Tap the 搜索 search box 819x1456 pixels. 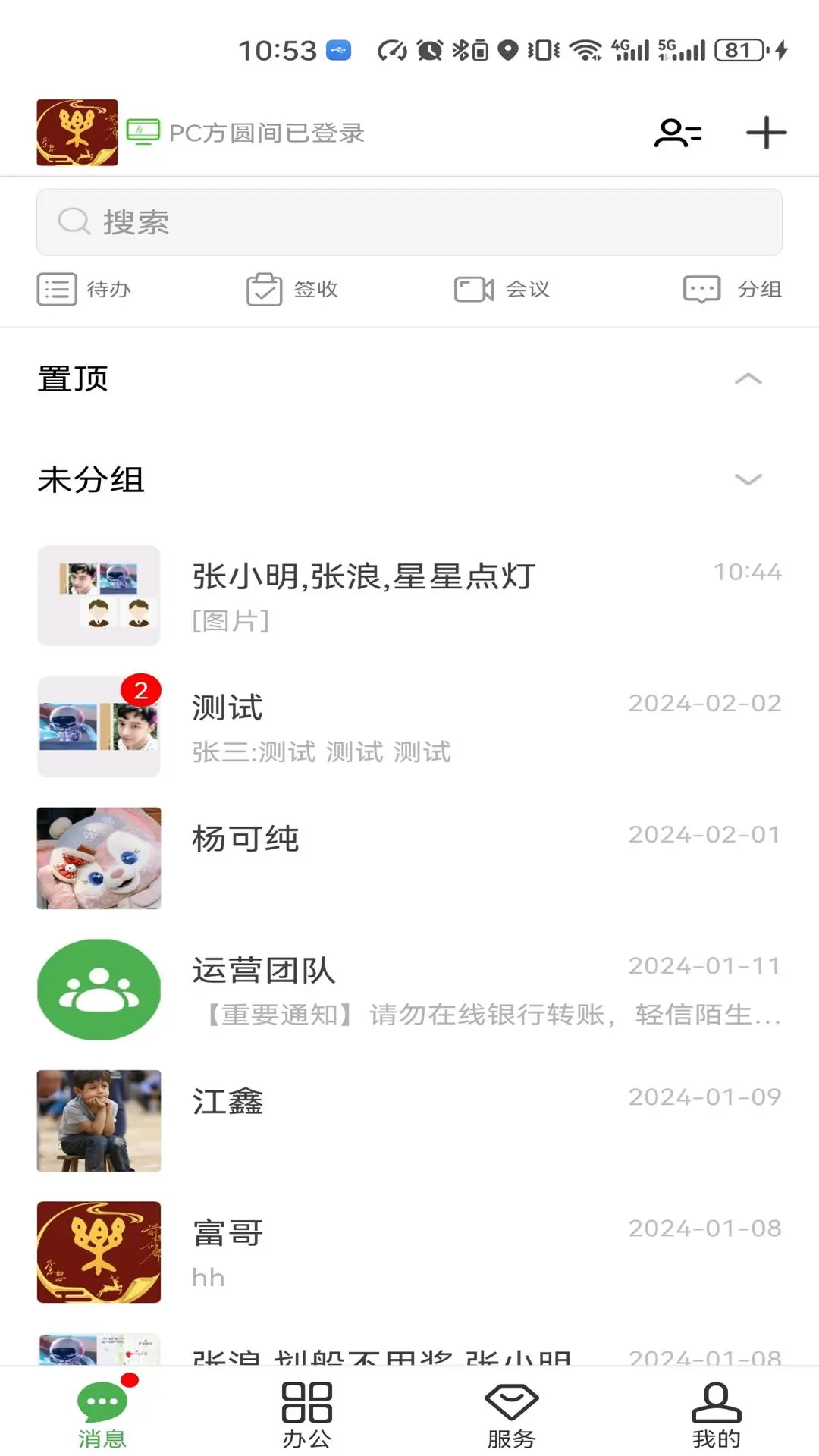coord(409,222)
